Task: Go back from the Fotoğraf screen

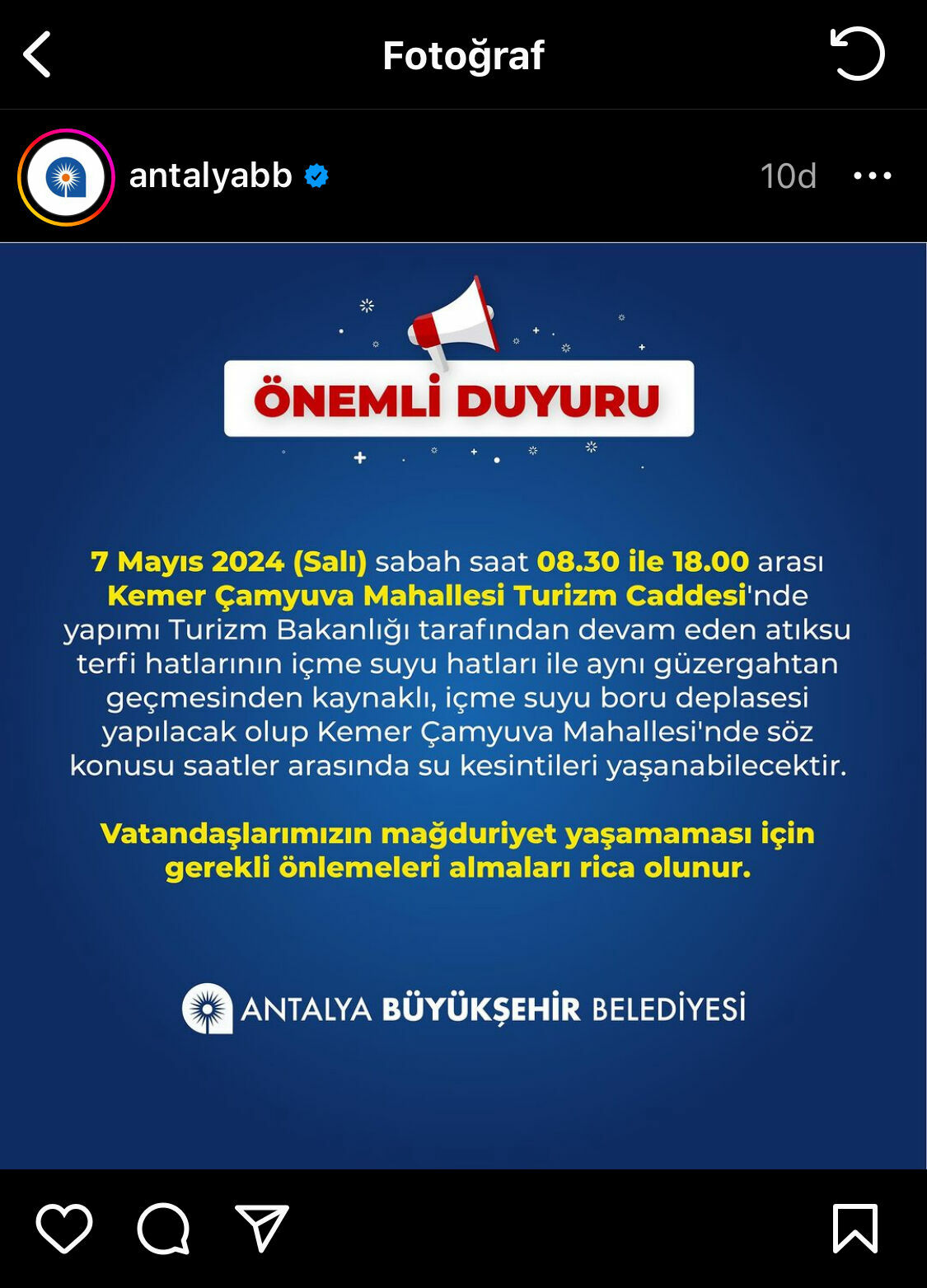Action: pyautogui.click(x=37, y=54)
